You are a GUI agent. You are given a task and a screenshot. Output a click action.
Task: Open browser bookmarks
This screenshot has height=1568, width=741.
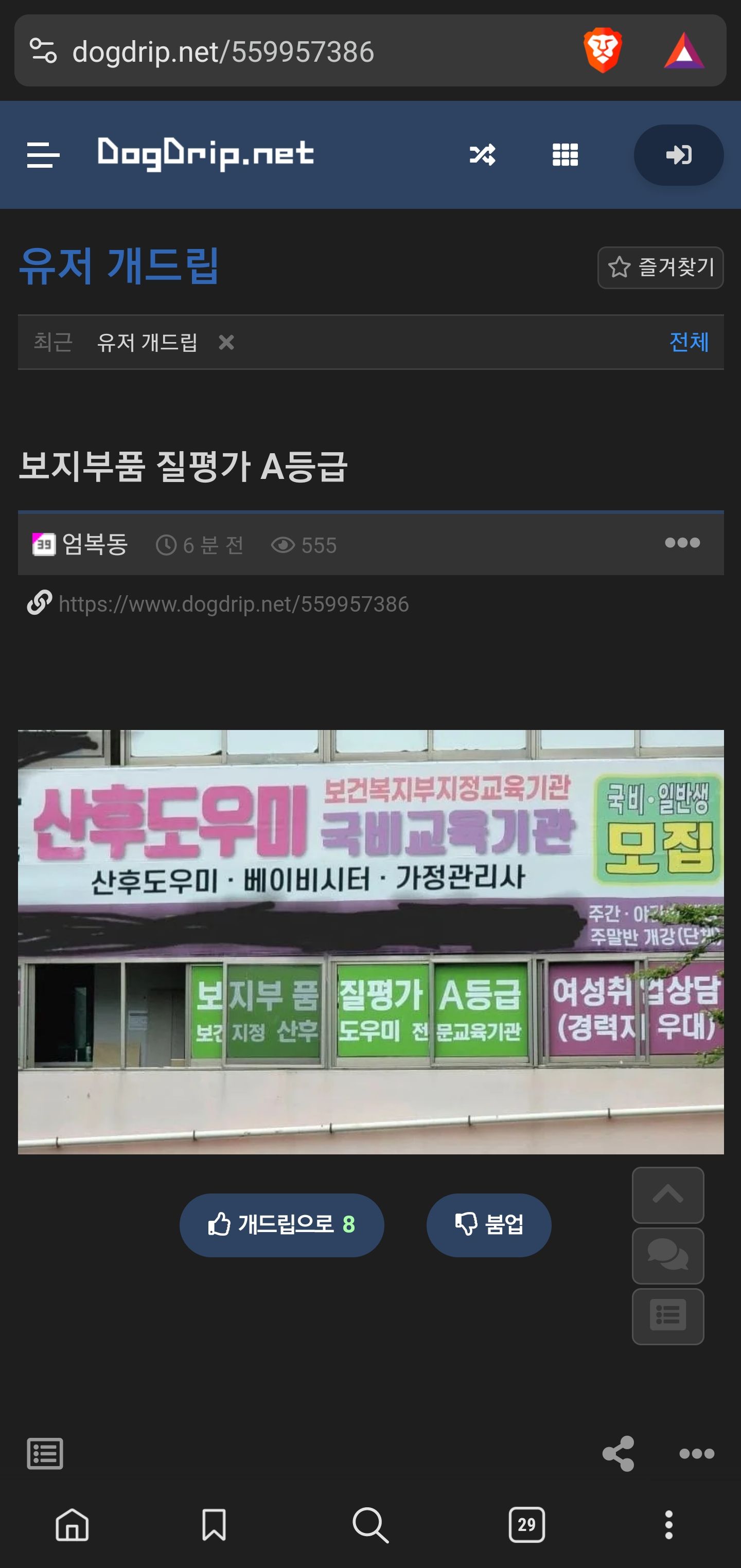click(214, 1525)
